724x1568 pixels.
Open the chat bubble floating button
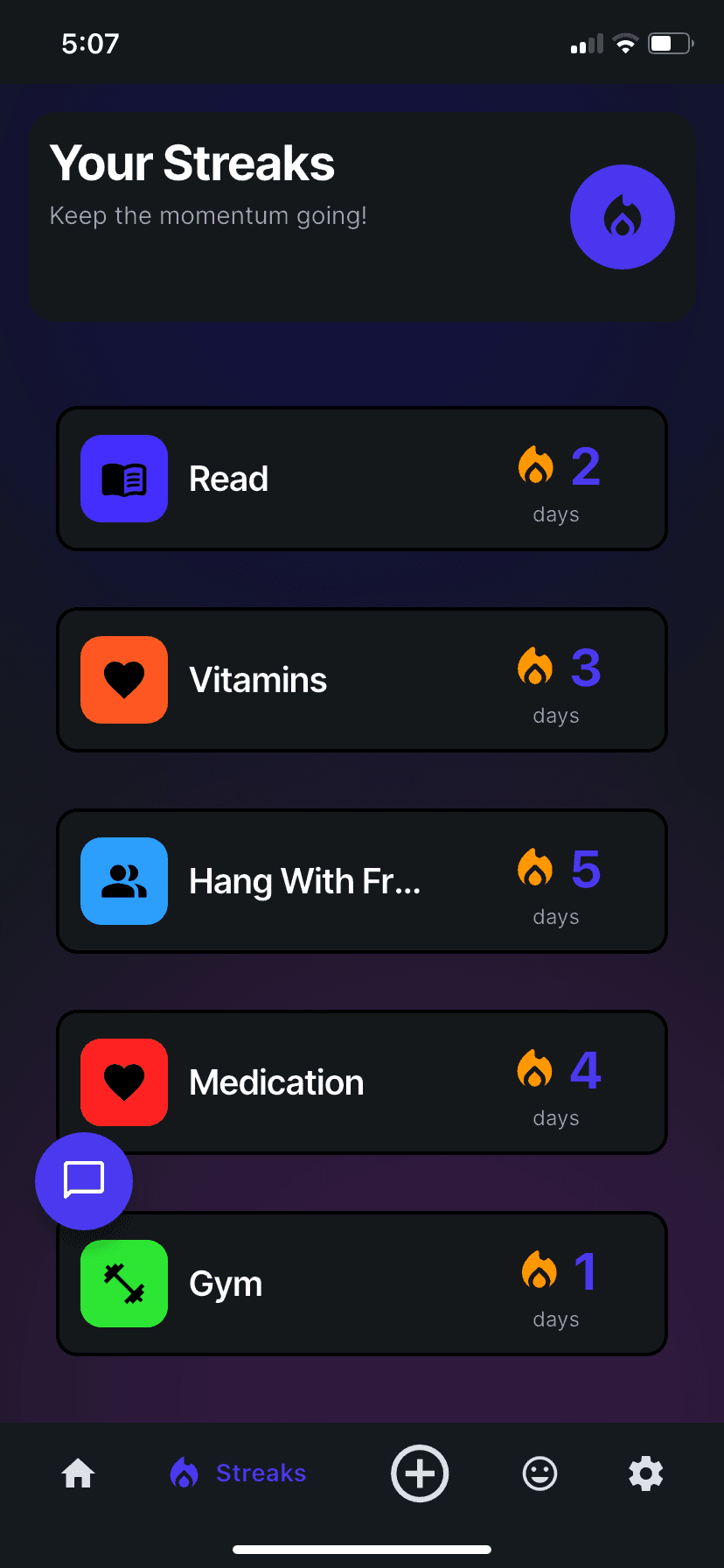[83, 1180]
